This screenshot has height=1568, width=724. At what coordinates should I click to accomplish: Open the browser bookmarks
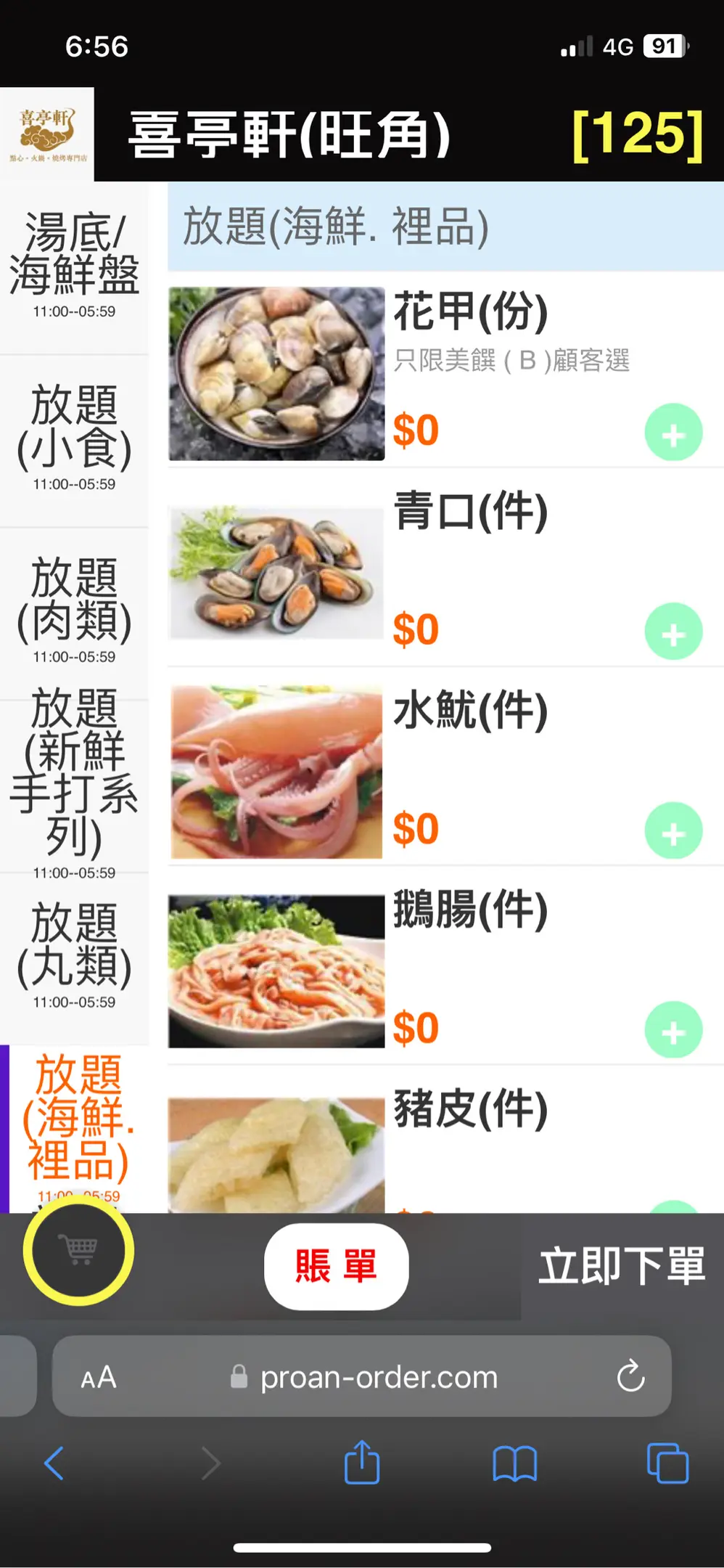[514, 1463]
